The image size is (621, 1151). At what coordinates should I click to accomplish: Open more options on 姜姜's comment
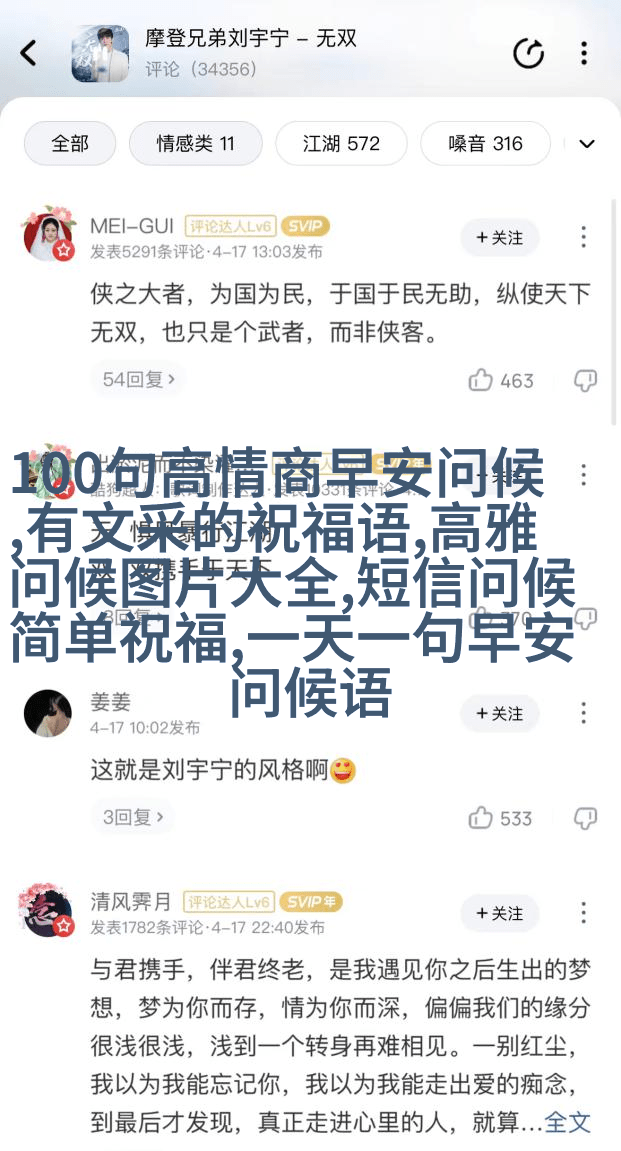(584, 713)
